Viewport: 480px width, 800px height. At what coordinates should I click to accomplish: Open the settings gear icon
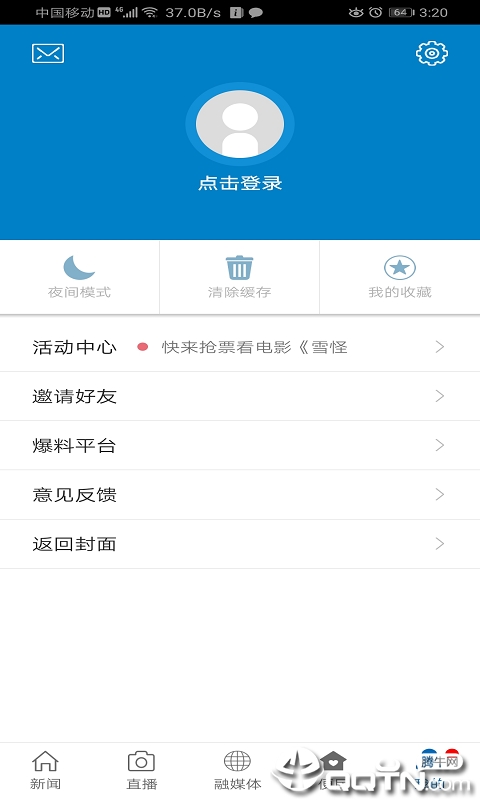[432, 53]
